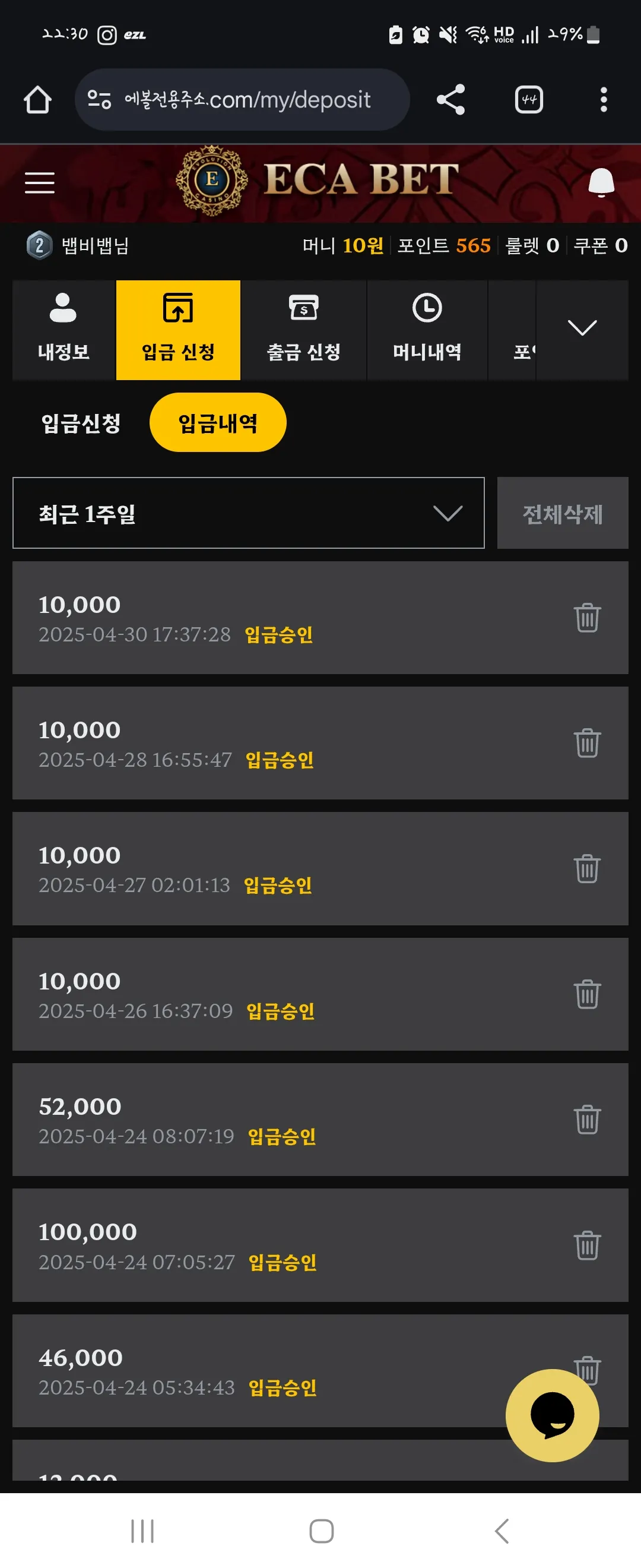Remove the 2025-04-27 02:01:13 deposit entry
Screen dimensions: 641x1568
587,868
